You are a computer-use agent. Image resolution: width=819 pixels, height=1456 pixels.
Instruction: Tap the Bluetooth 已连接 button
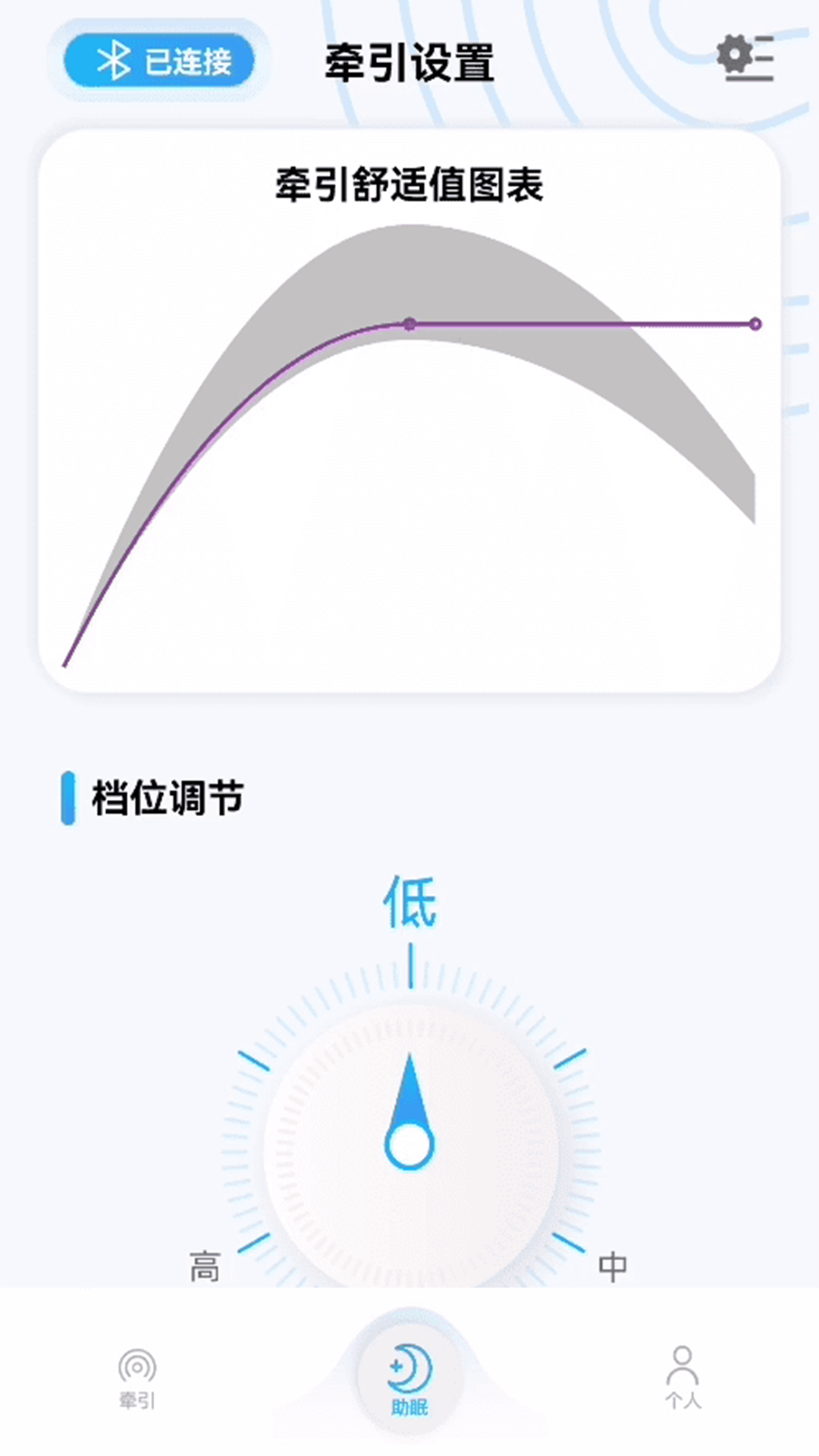click(x=159, y=61)
